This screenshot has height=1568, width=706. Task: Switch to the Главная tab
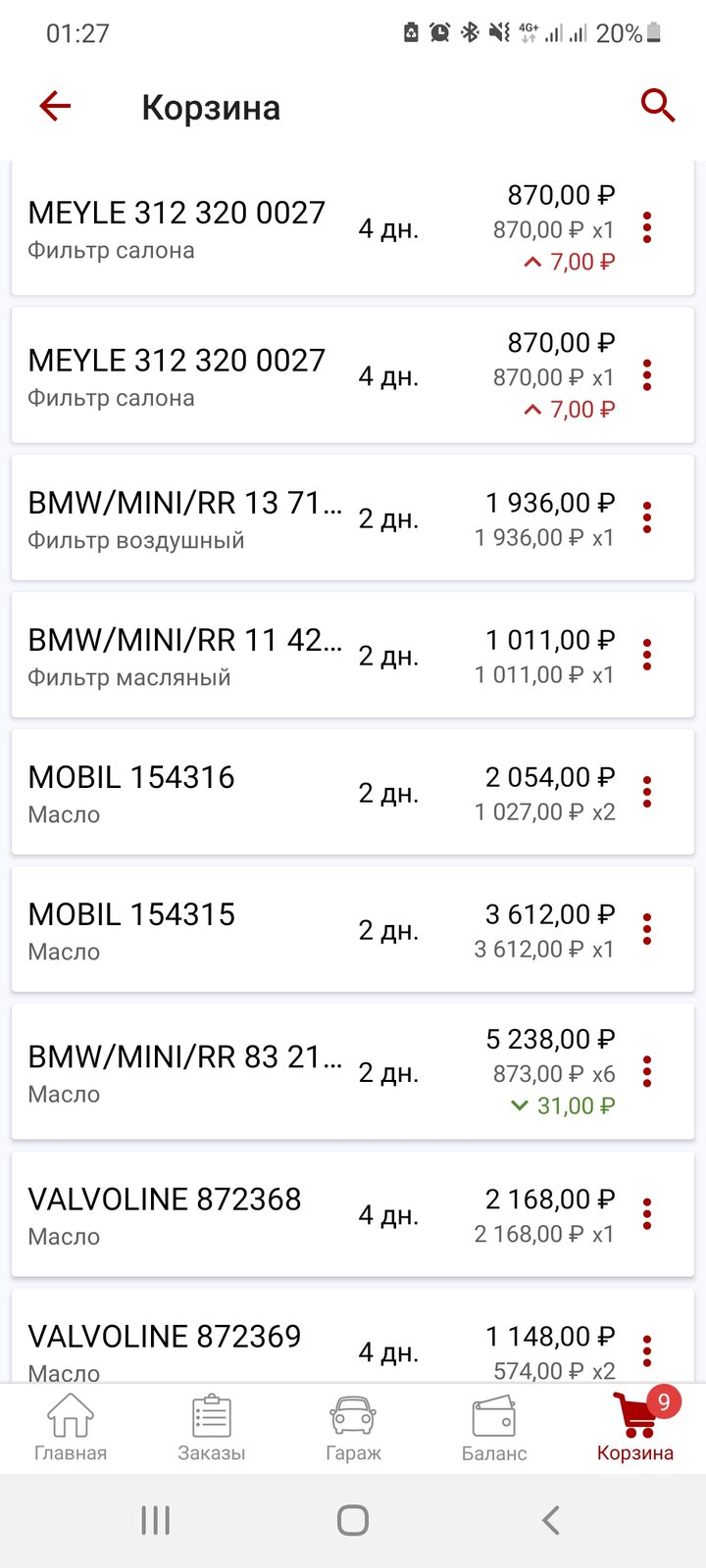[x=71, y=1429]
